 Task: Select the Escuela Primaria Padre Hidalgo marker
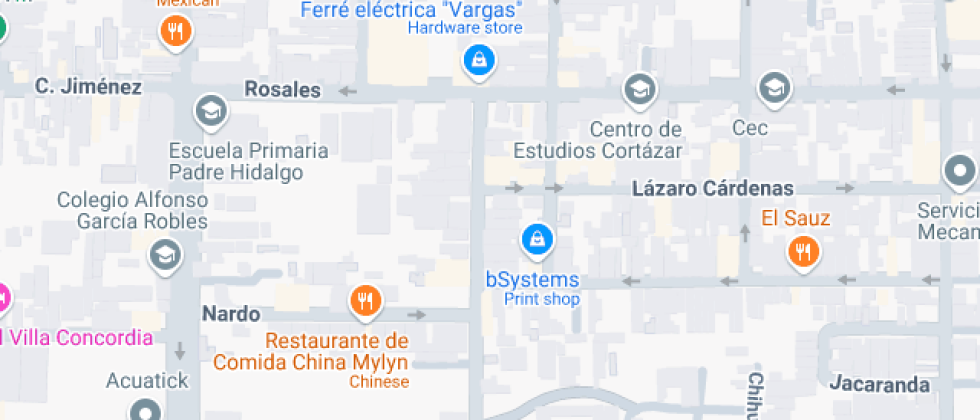[211, 111]
